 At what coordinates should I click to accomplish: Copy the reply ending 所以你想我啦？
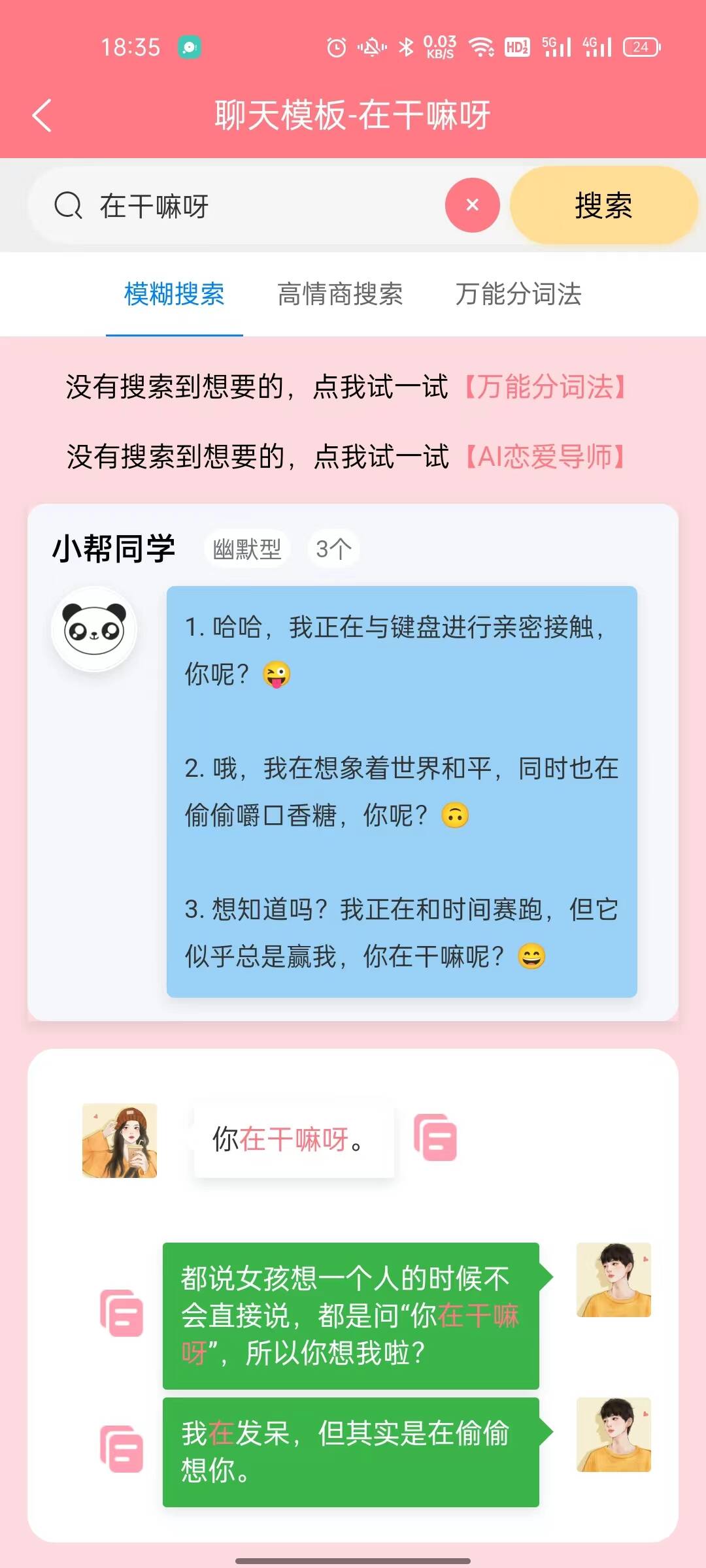pos(122,1313)
